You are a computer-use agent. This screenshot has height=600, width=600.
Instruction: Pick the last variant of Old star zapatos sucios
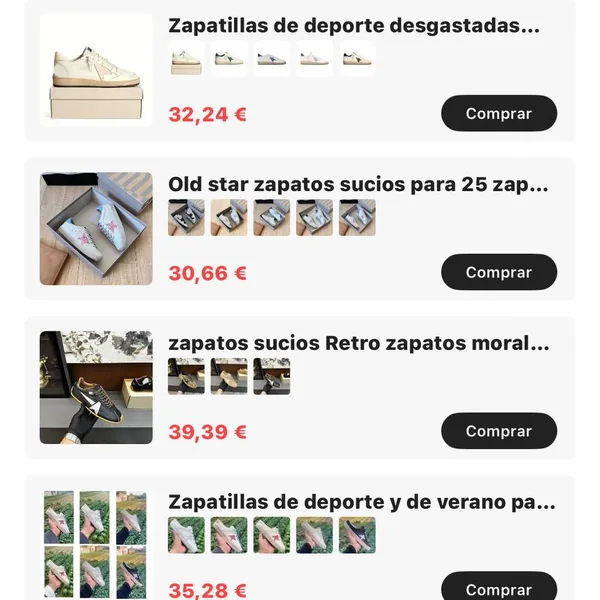[x=357, y=218]
